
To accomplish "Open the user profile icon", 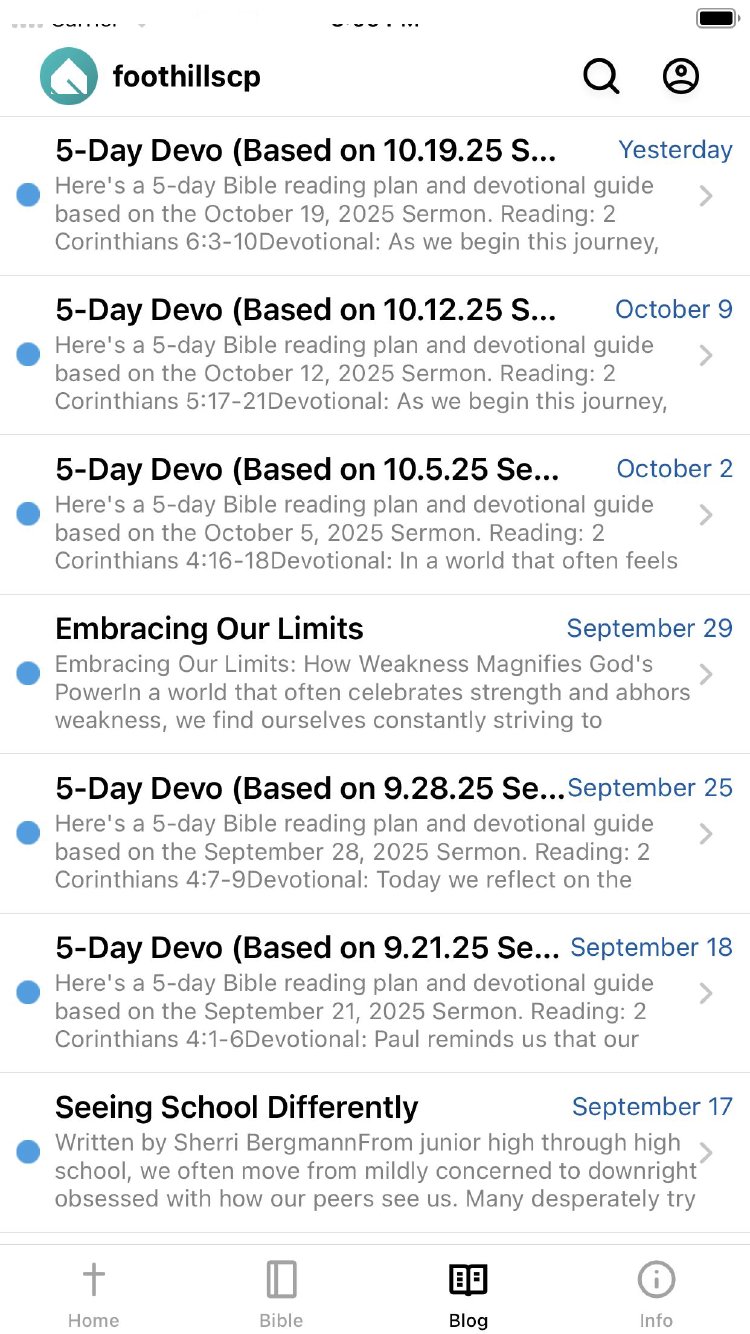I will click(681, 76).
